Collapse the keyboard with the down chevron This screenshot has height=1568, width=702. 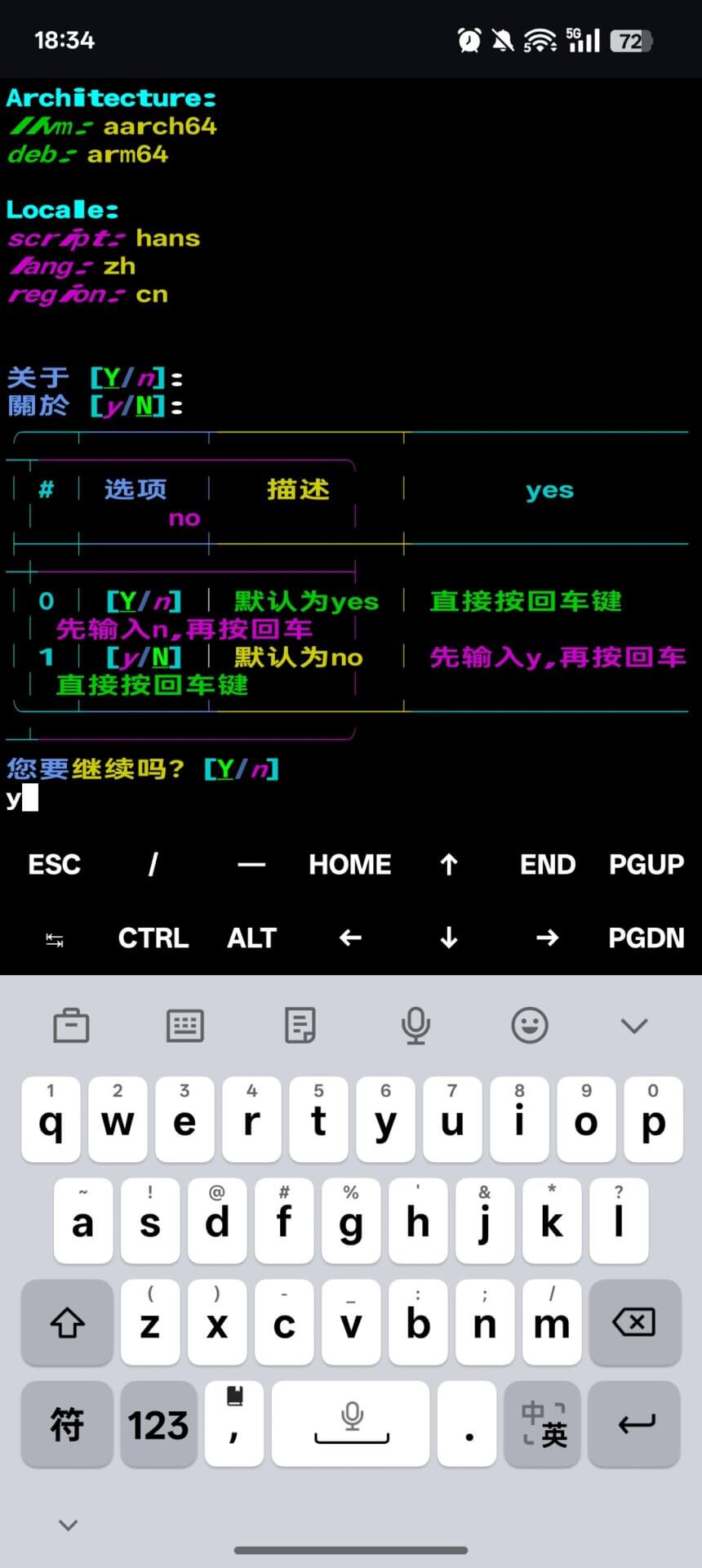pyautogui.click(x=635, y=1025)
